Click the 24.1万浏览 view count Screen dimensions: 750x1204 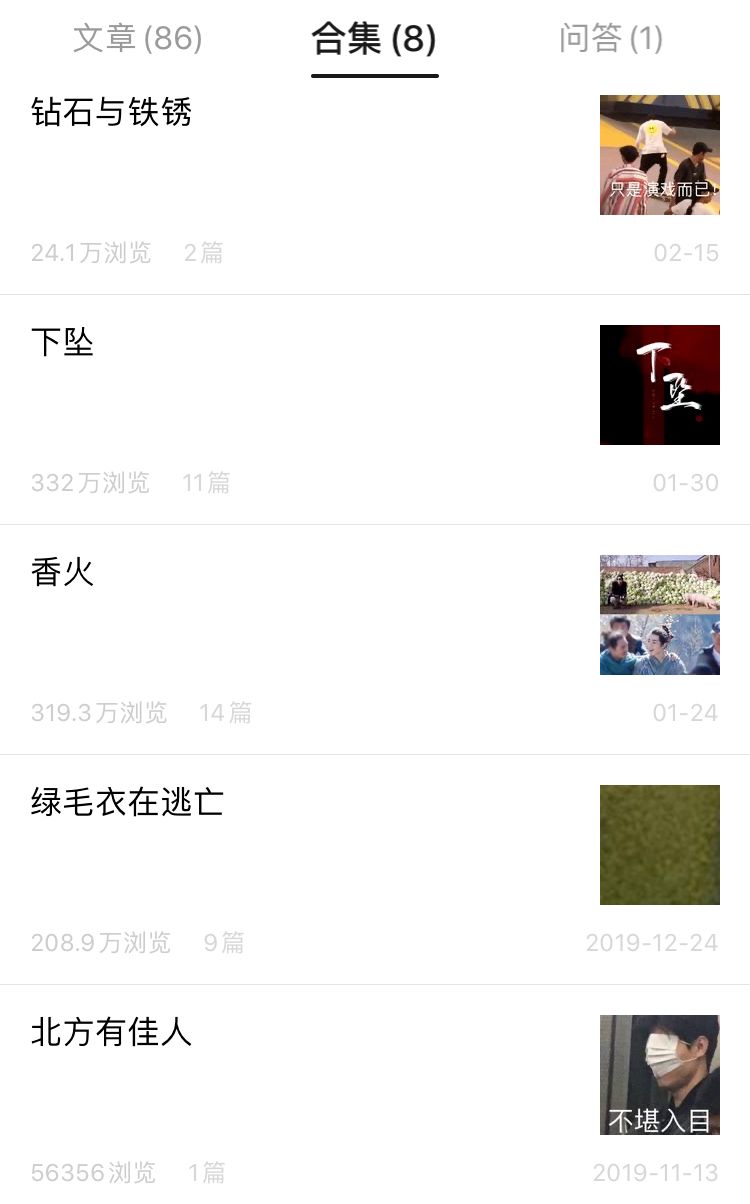tap(91, 253)
